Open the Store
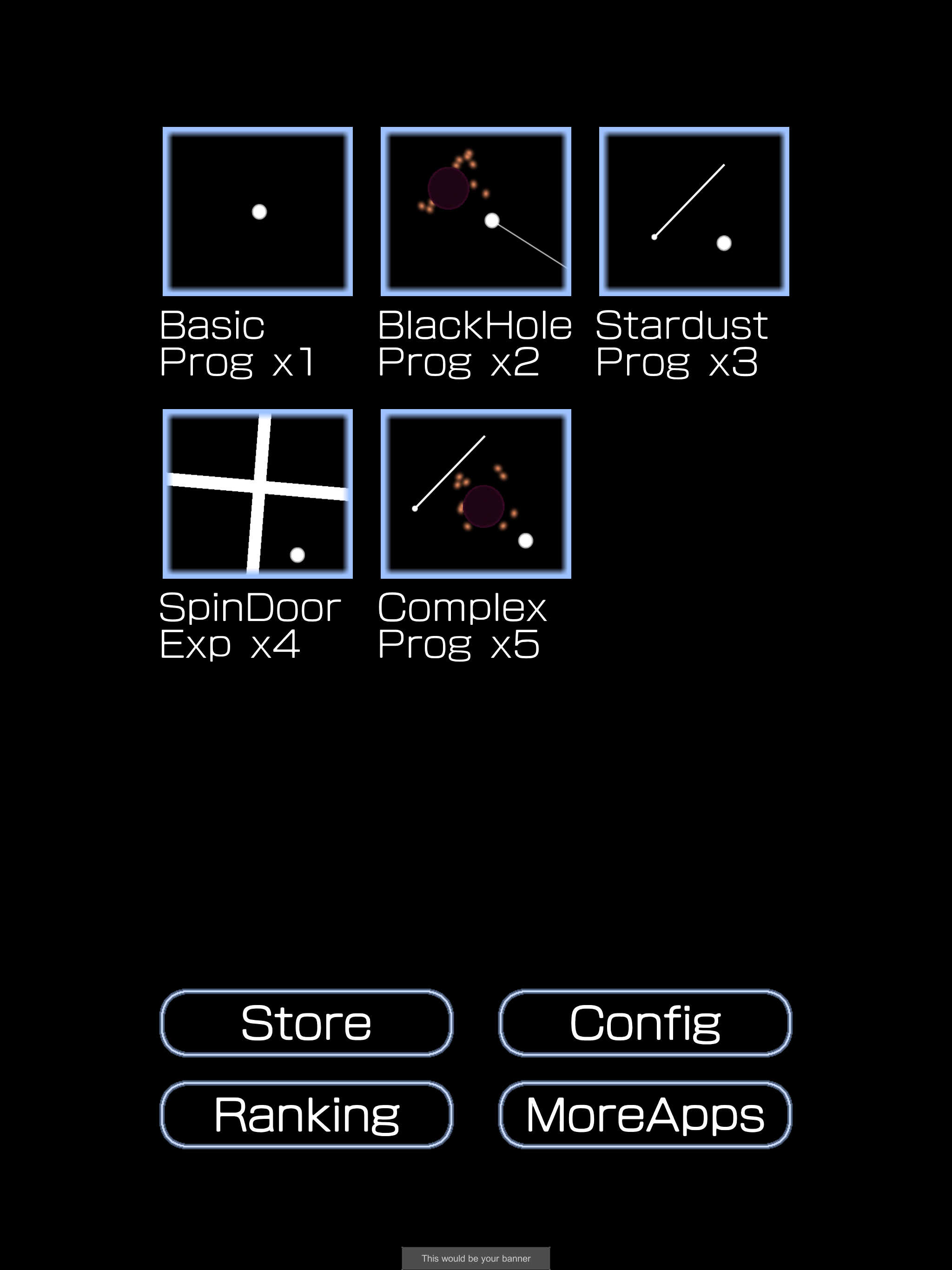952x1270 pixels. 306,1023
